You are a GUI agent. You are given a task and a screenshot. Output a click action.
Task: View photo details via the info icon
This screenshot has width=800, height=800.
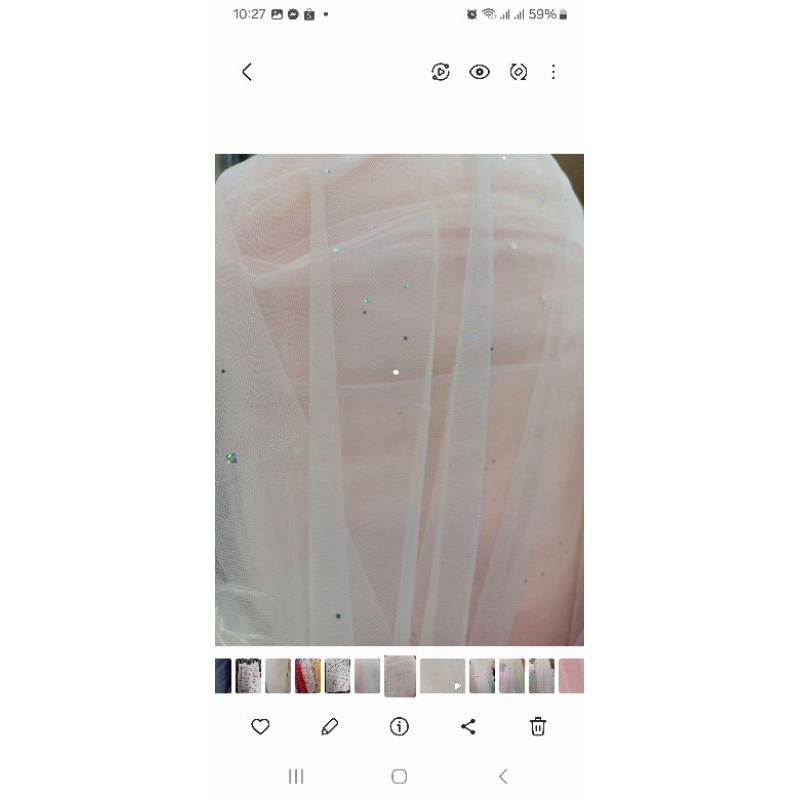[x=399, y=727]
